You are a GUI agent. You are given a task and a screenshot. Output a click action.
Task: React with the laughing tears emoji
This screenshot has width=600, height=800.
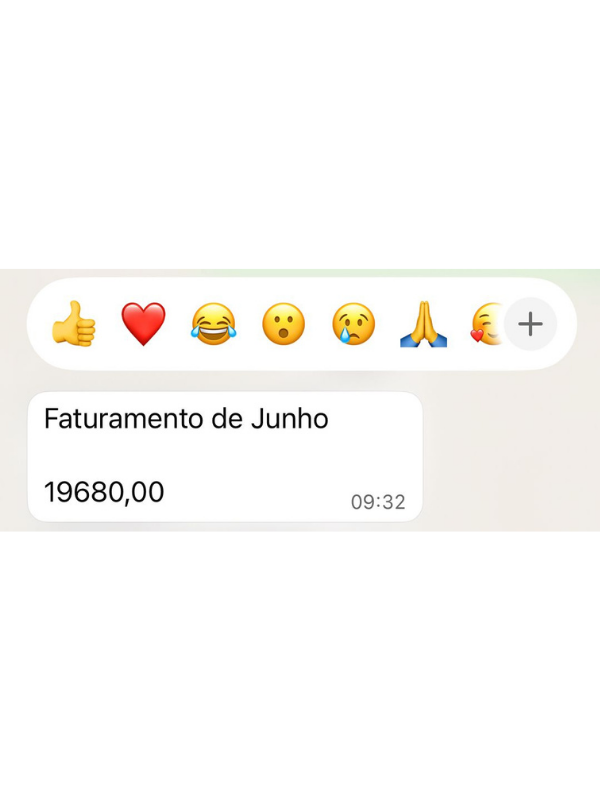tap(213, 325)
